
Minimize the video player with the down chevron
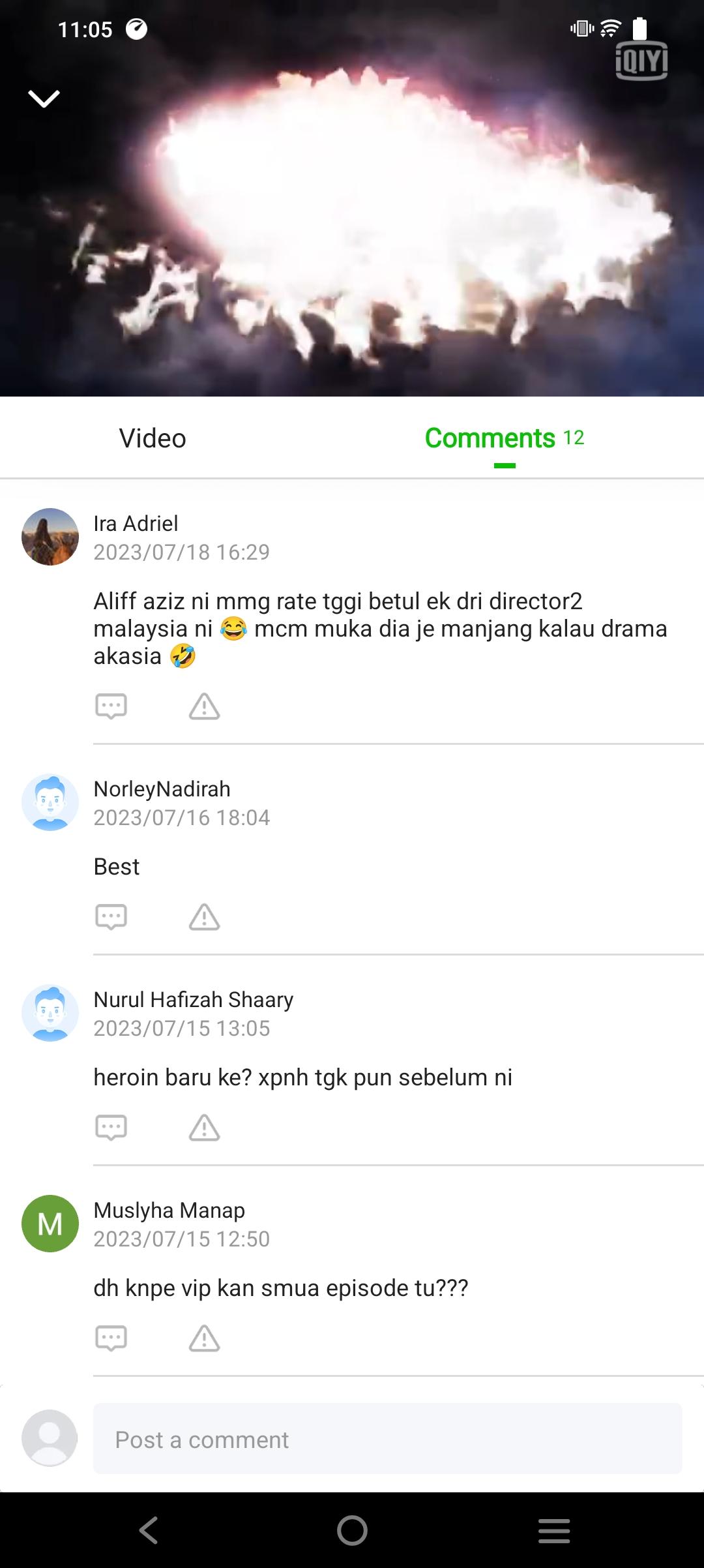tap(44, 98)
